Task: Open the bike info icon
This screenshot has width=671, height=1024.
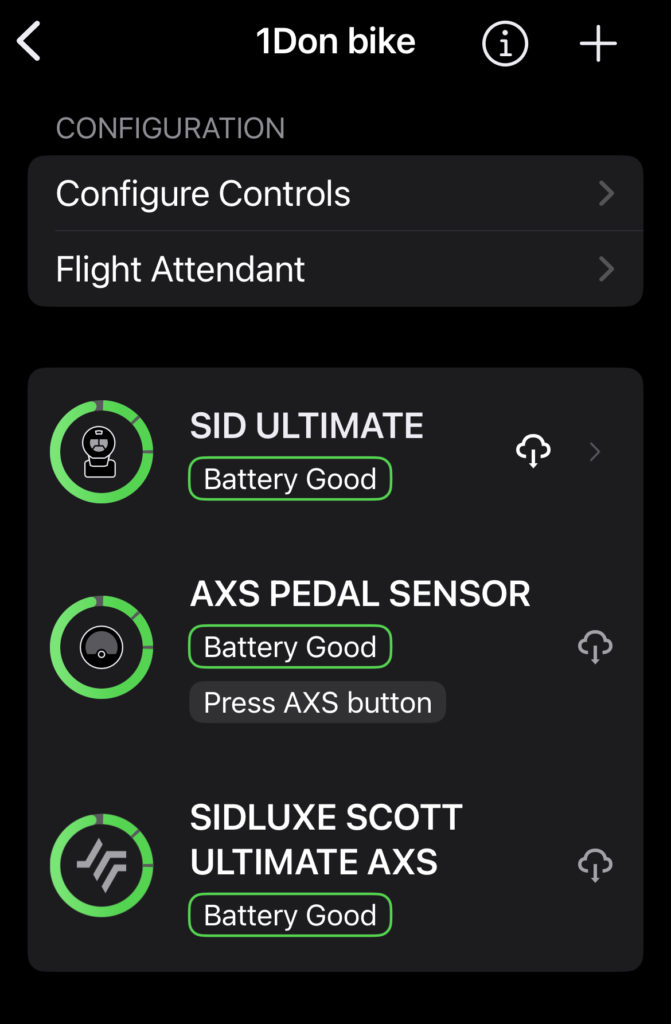Action: 505,44
